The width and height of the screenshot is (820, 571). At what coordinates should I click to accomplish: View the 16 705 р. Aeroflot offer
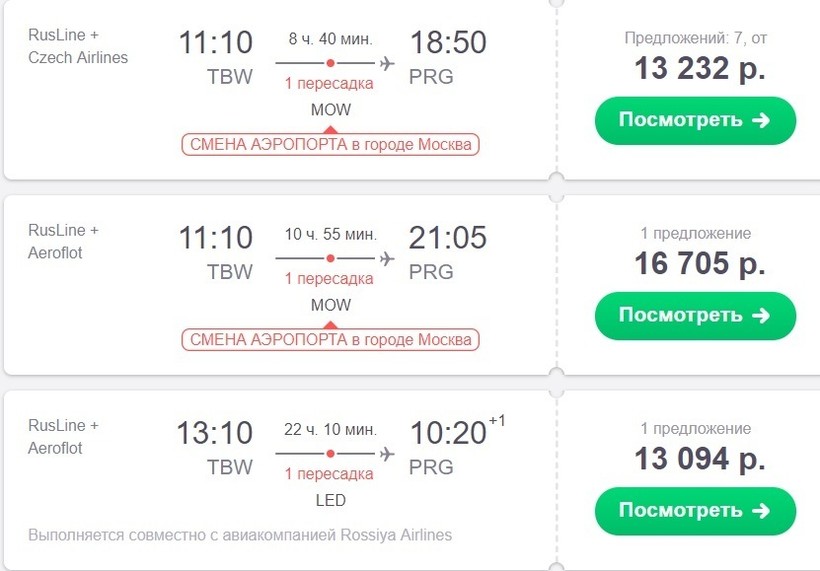pos(695,316)
